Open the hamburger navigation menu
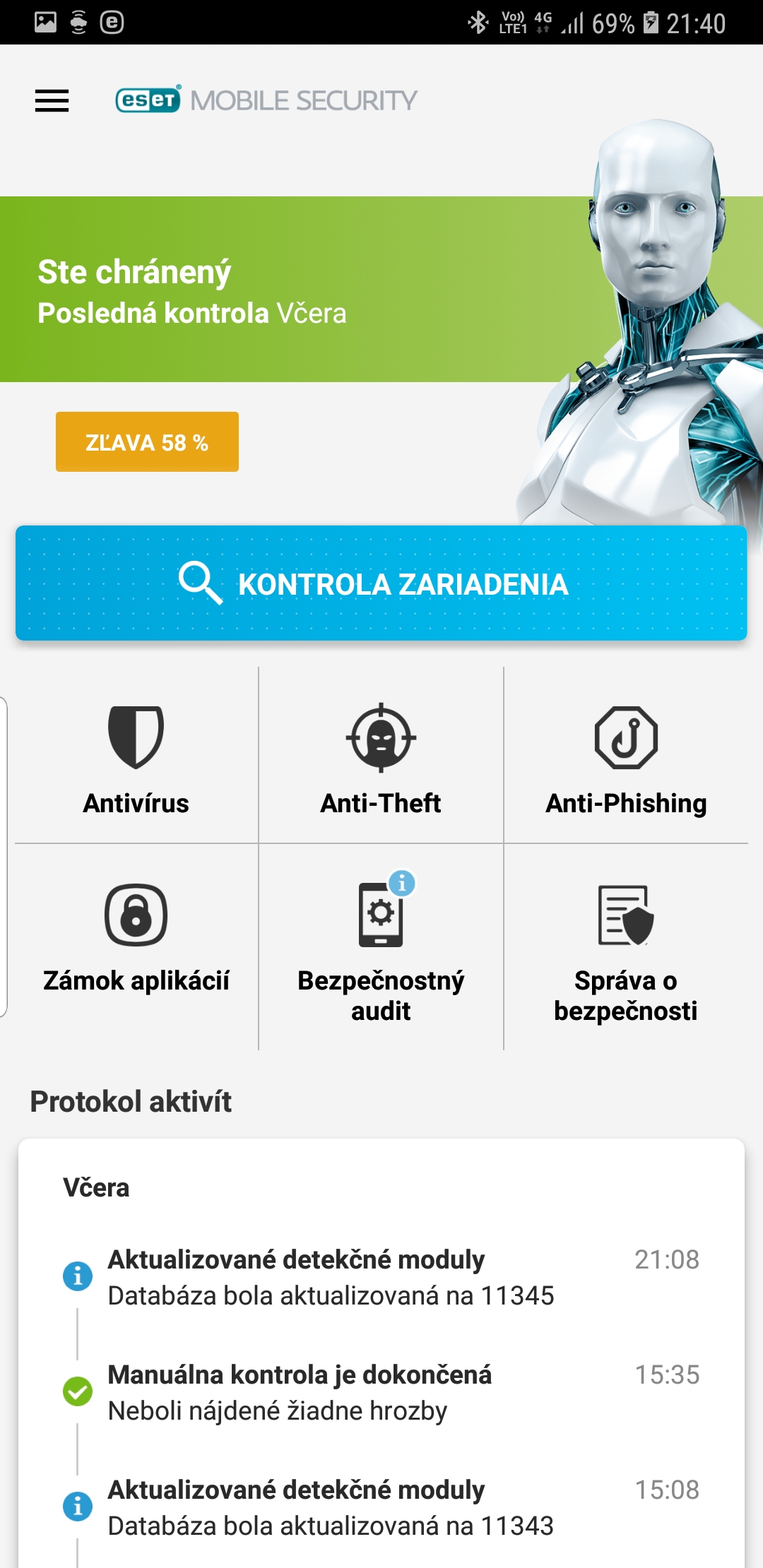Viewport: 763px width, 1568px height. coord(52,101)
